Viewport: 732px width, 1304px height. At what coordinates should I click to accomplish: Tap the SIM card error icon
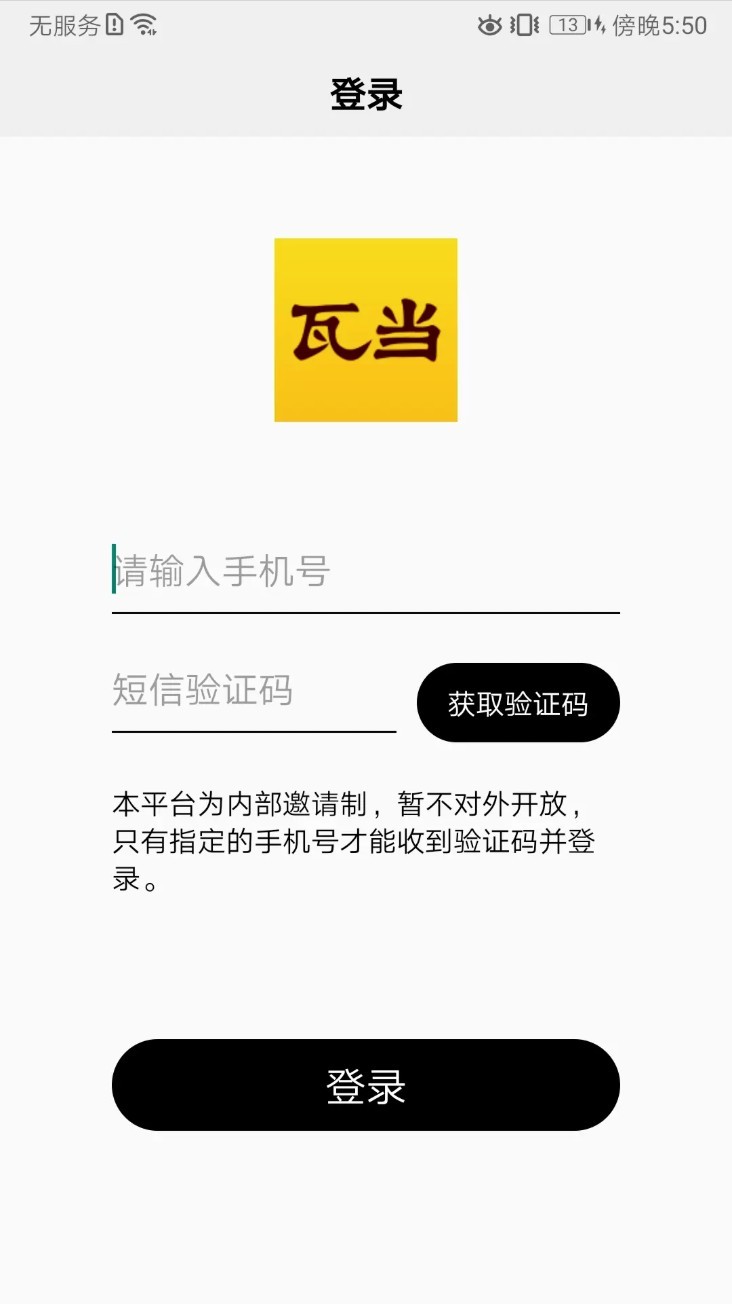click(113, 24)
